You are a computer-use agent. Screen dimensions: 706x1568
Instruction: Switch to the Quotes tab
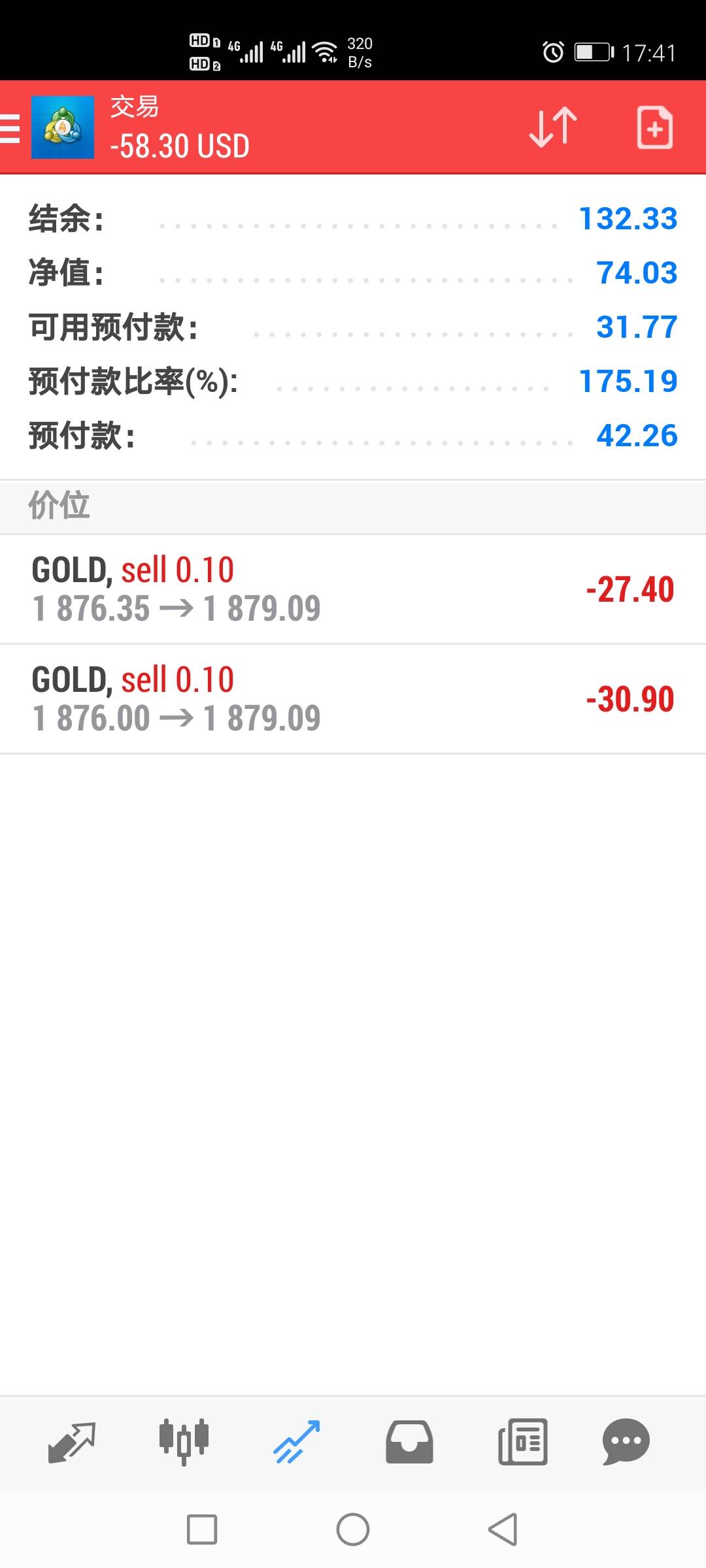(x=72, y=1442)
